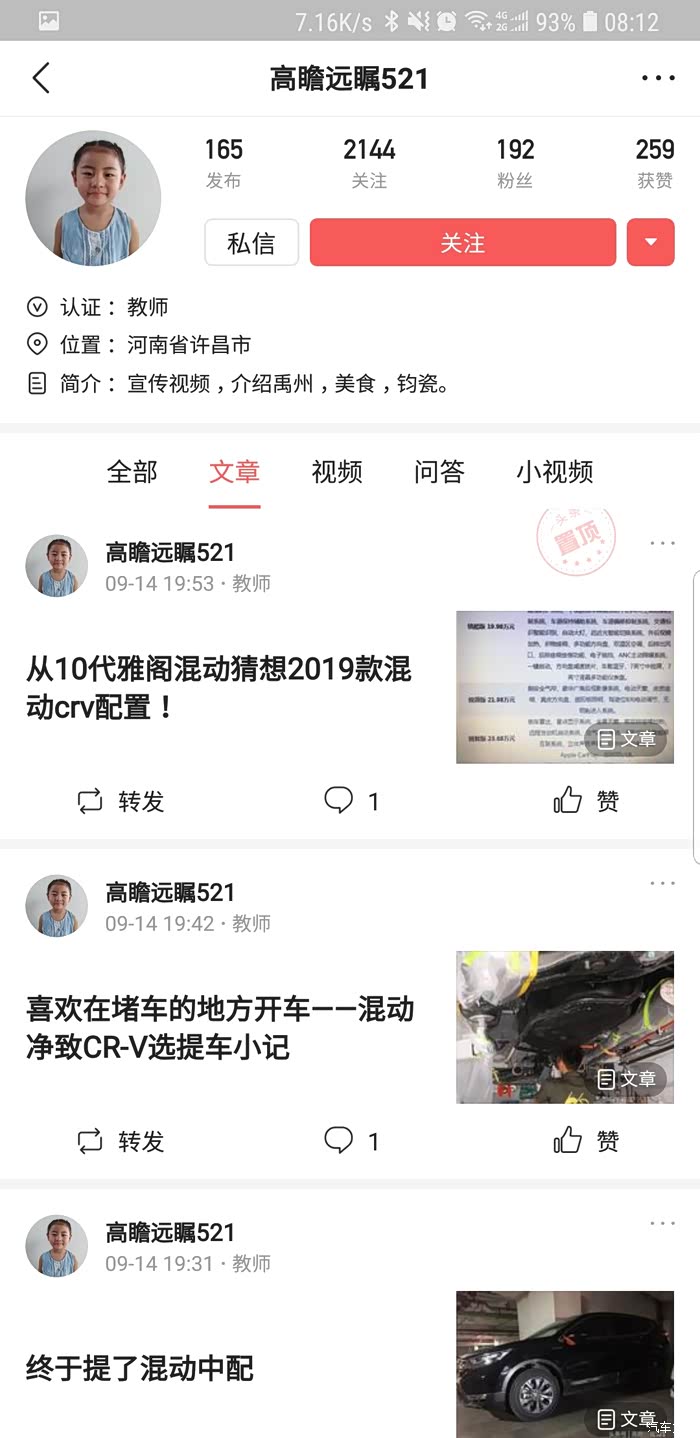
Task: View the profile avatar photo
Action: click(93, 197)
